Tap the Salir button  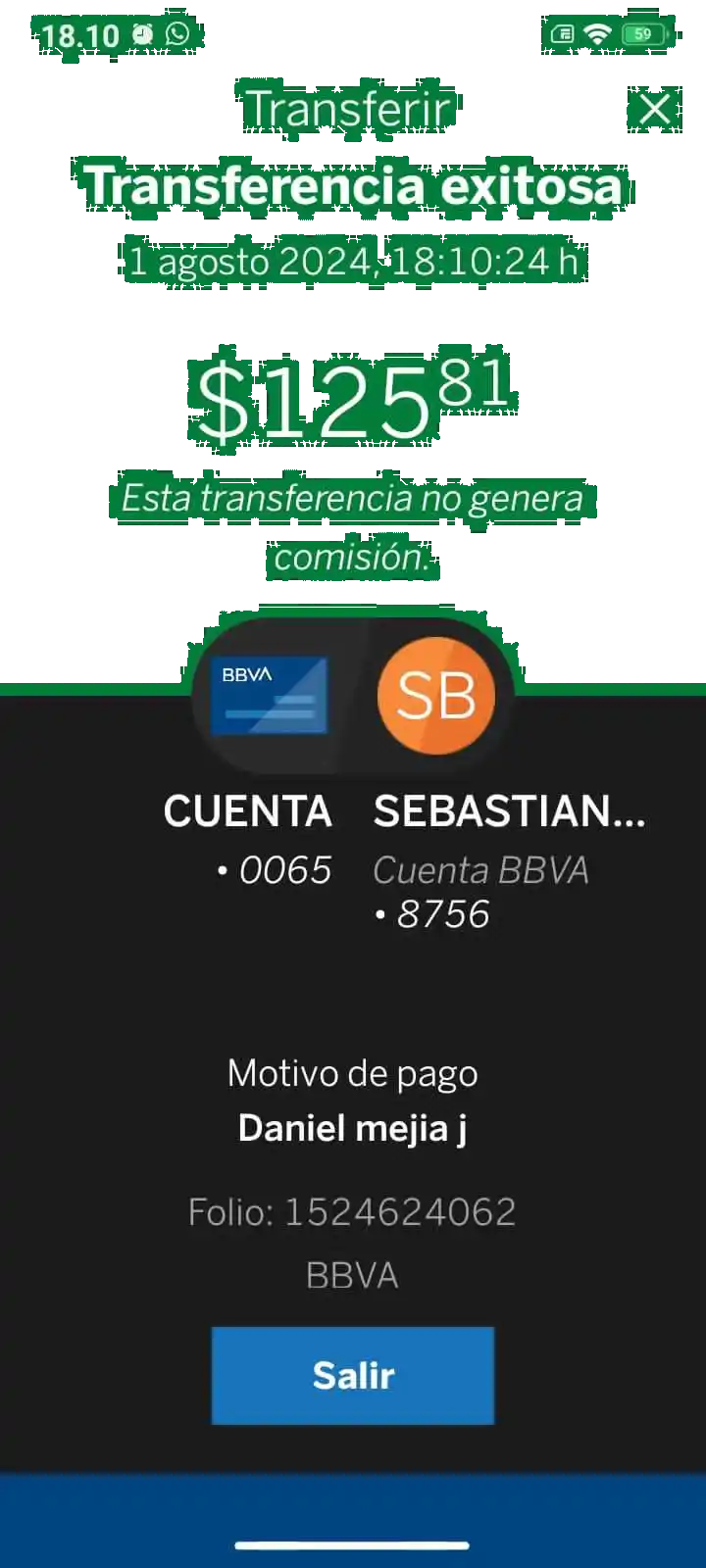click(353, 1375)
